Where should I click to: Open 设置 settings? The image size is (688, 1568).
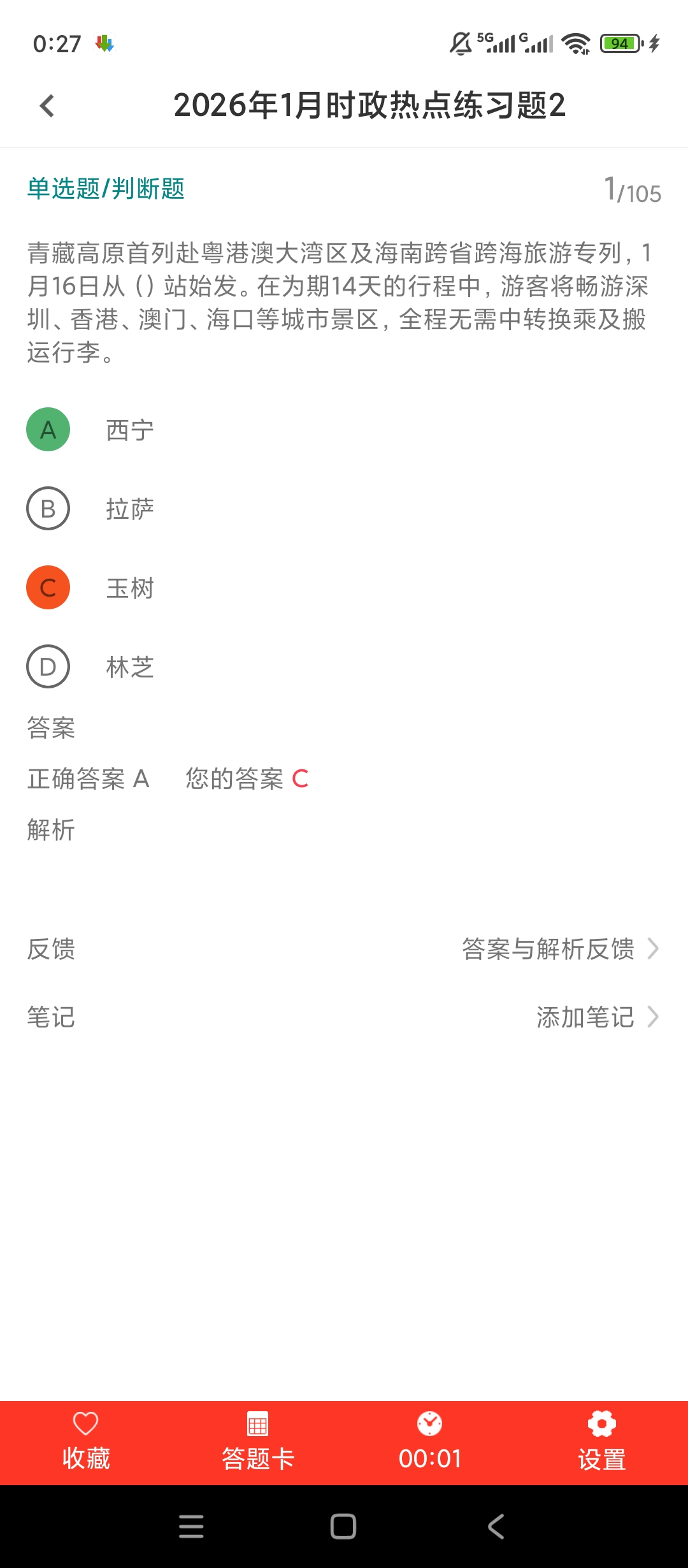coord(602,1443)
